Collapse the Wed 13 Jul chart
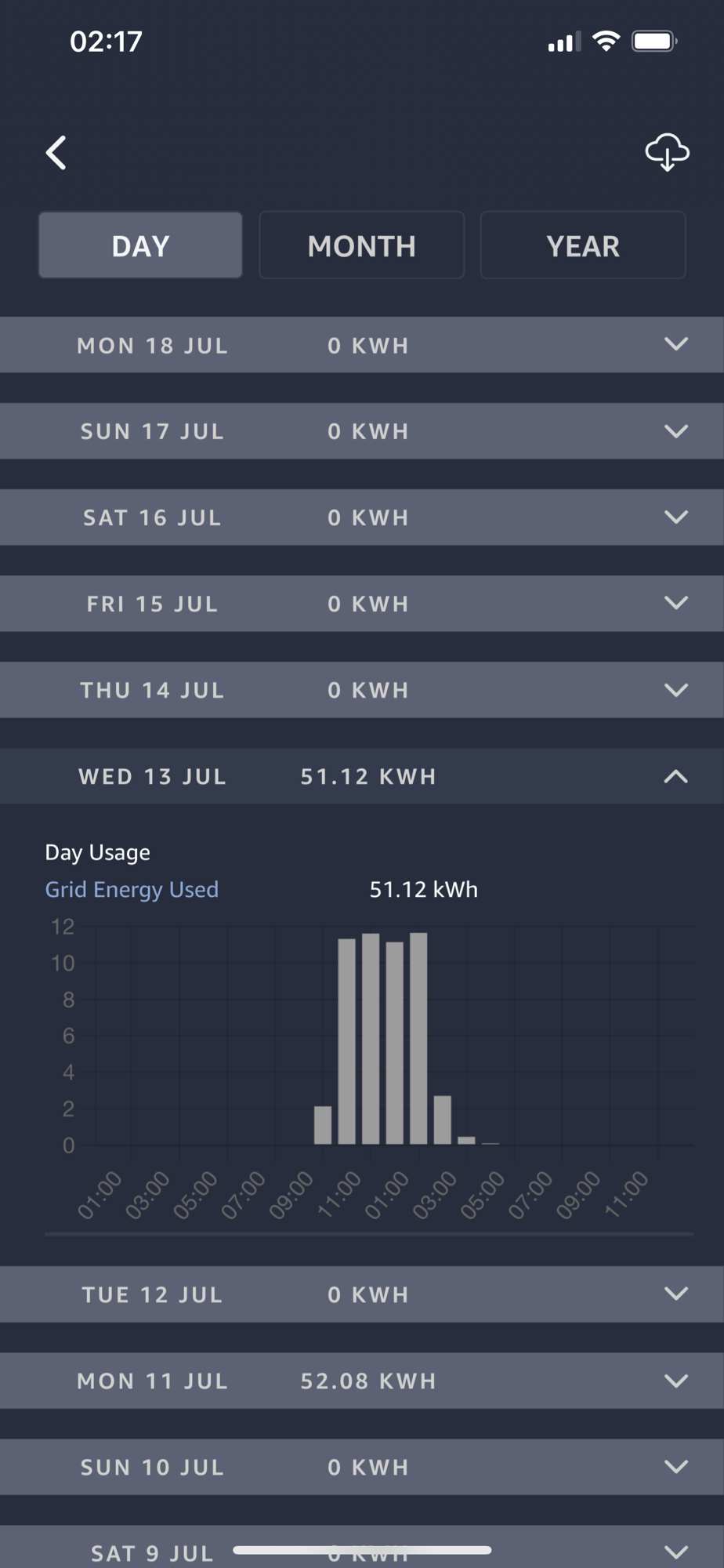 [675, 776]
